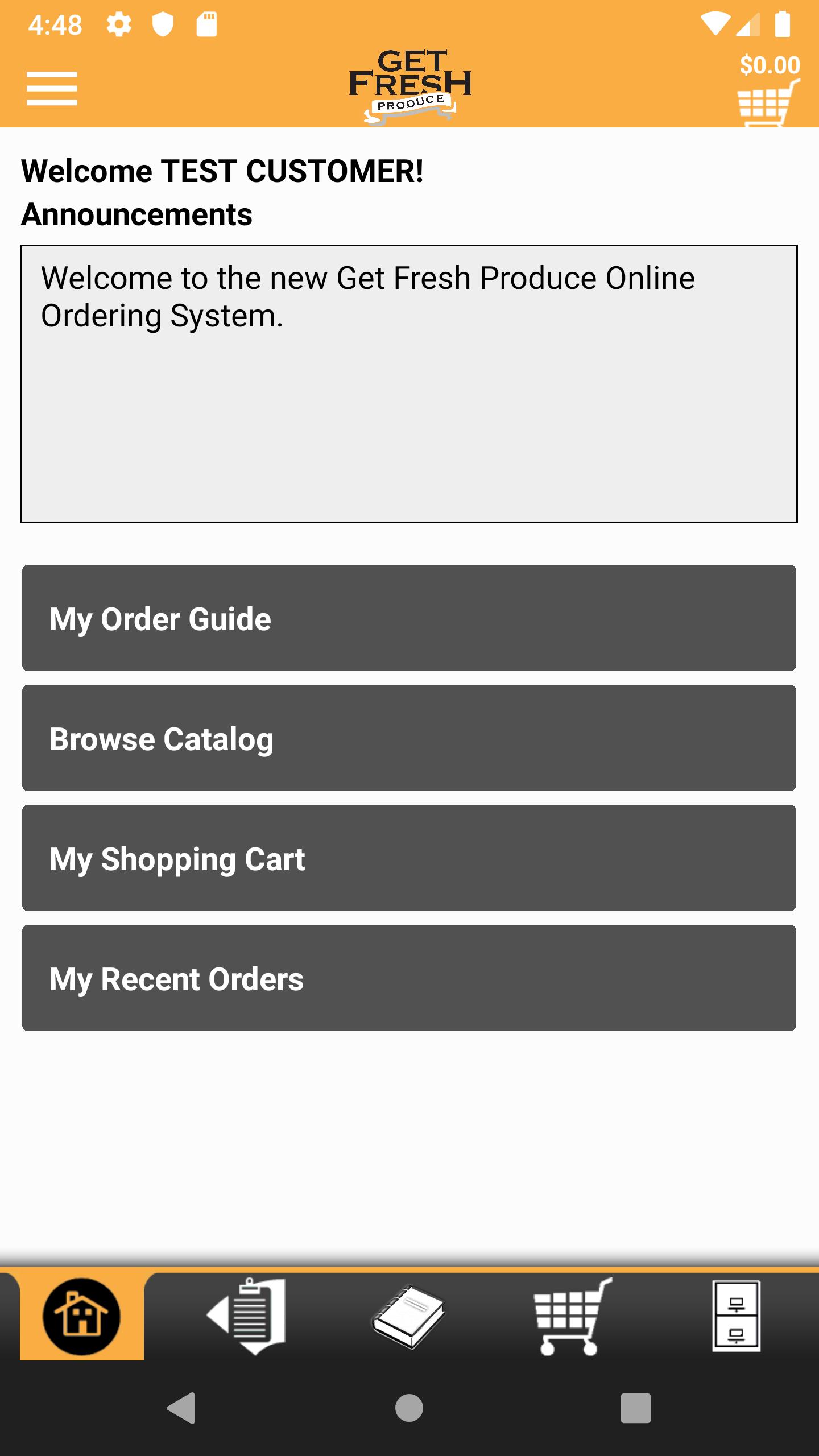View My Shopping Cart
819x1456 pixels.
[409, 858]
